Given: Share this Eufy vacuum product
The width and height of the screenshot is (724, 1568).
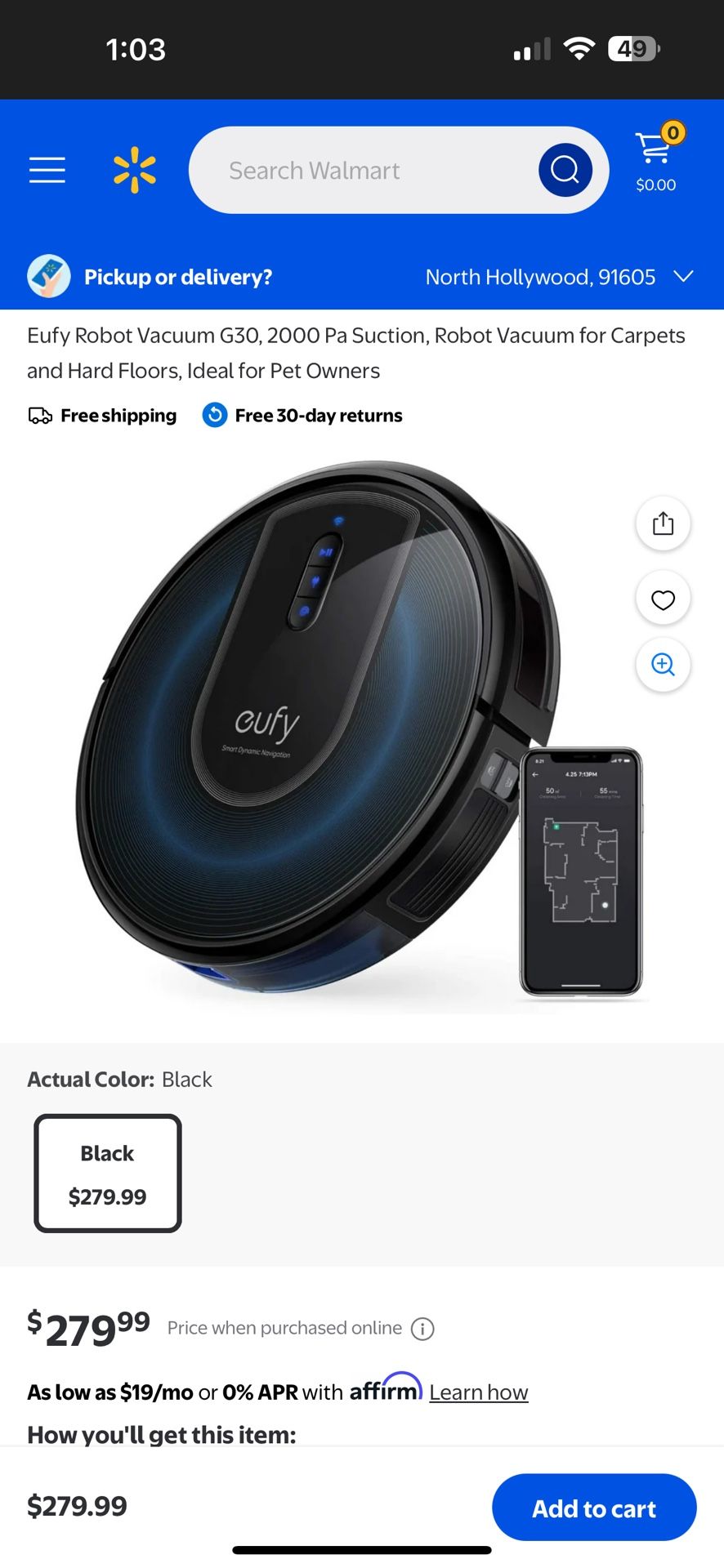Looking at the screenshot, I should click(663, 523).
